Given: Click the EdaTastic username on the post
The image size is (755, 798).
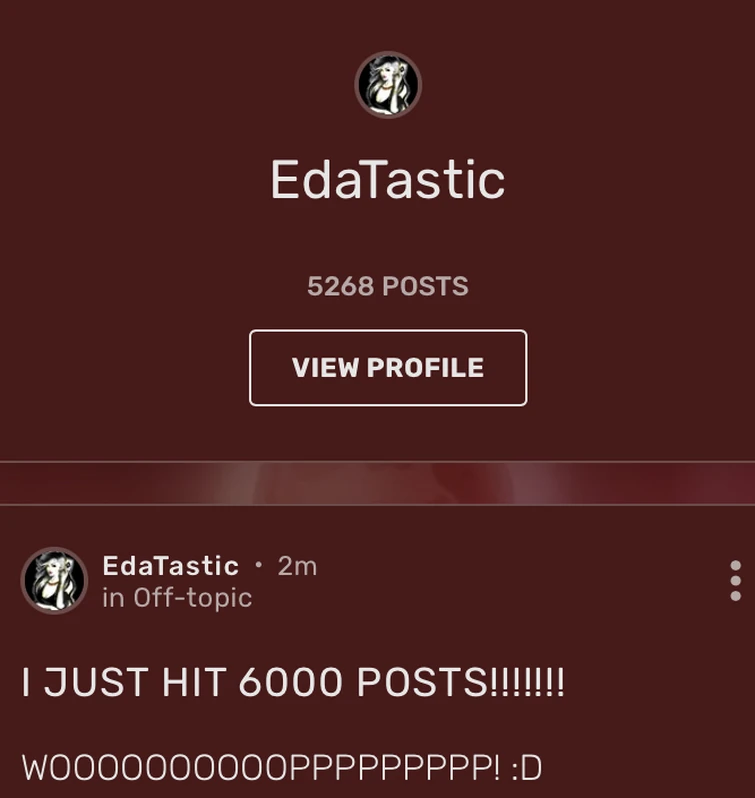Looking at the screenshot, I should [170, 566].
